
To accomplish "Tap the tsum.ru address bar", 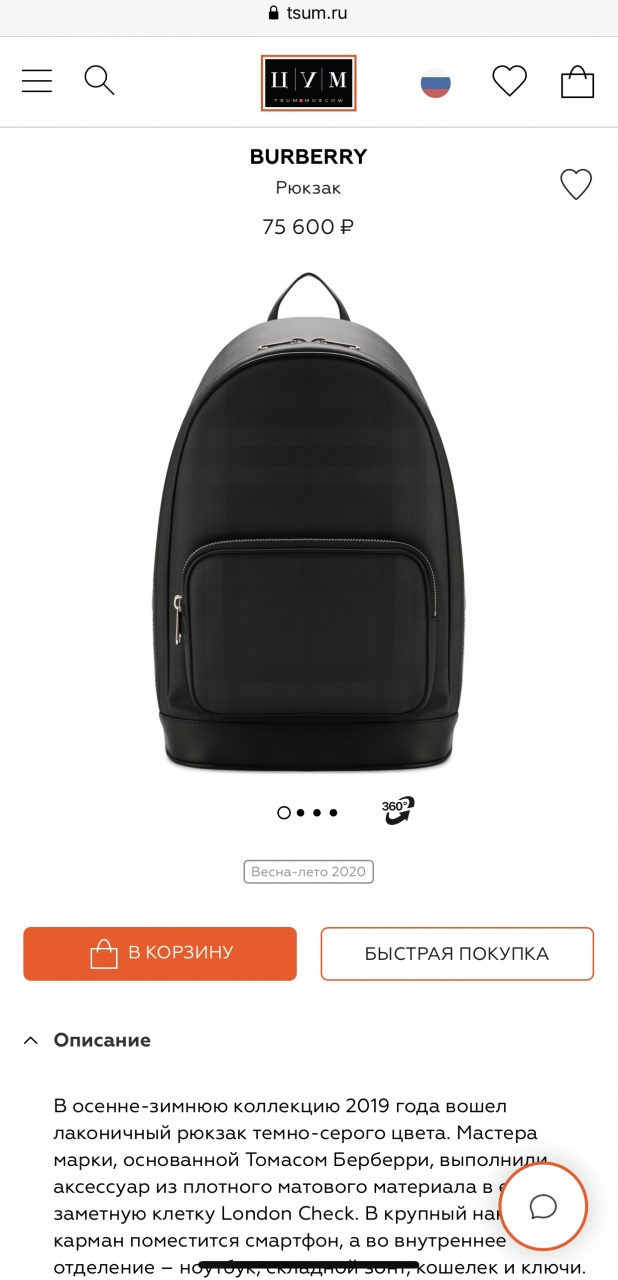I will point(308,14).
